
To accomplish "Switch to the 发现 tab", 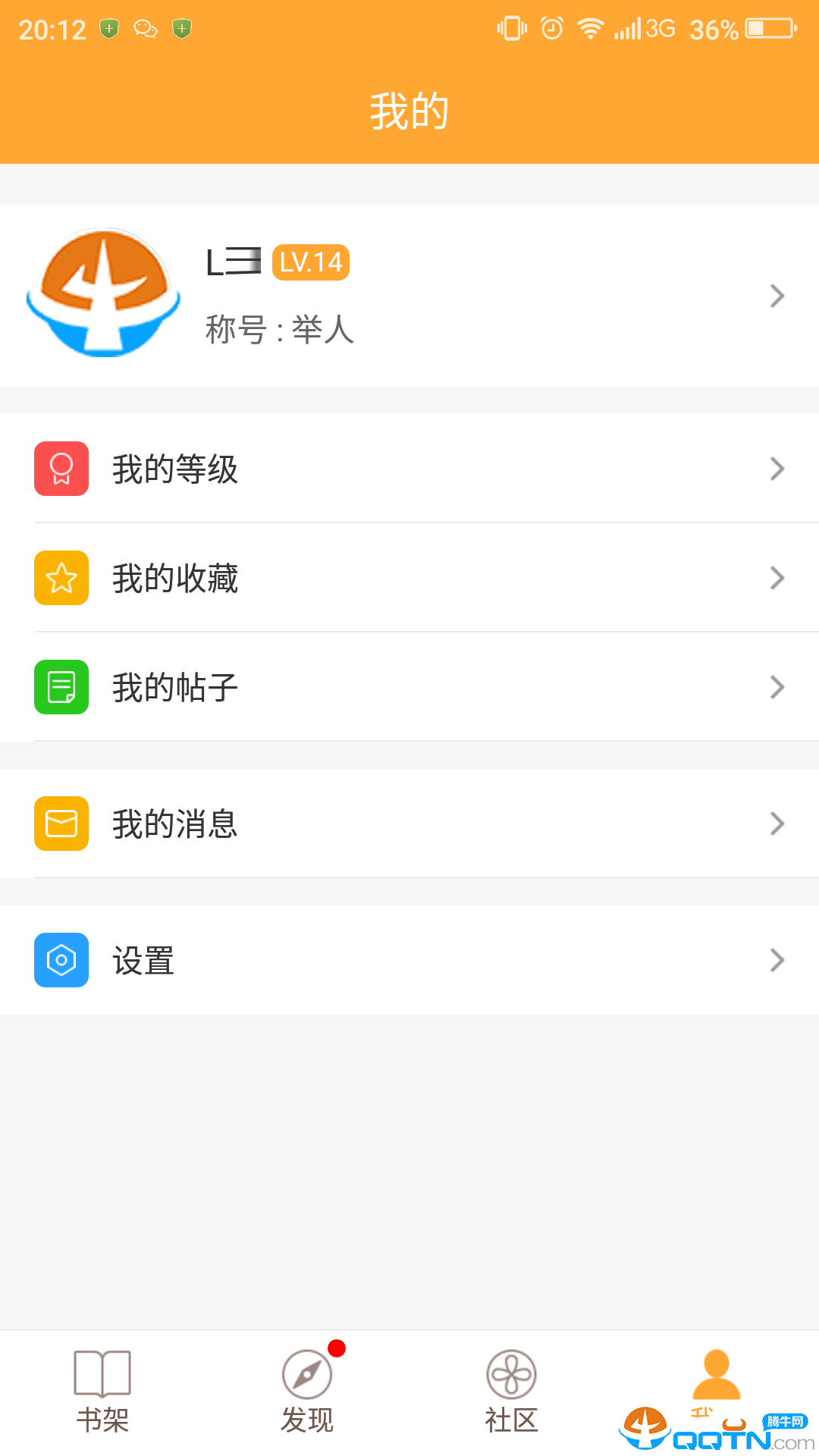I will [x=307, y=1393].
